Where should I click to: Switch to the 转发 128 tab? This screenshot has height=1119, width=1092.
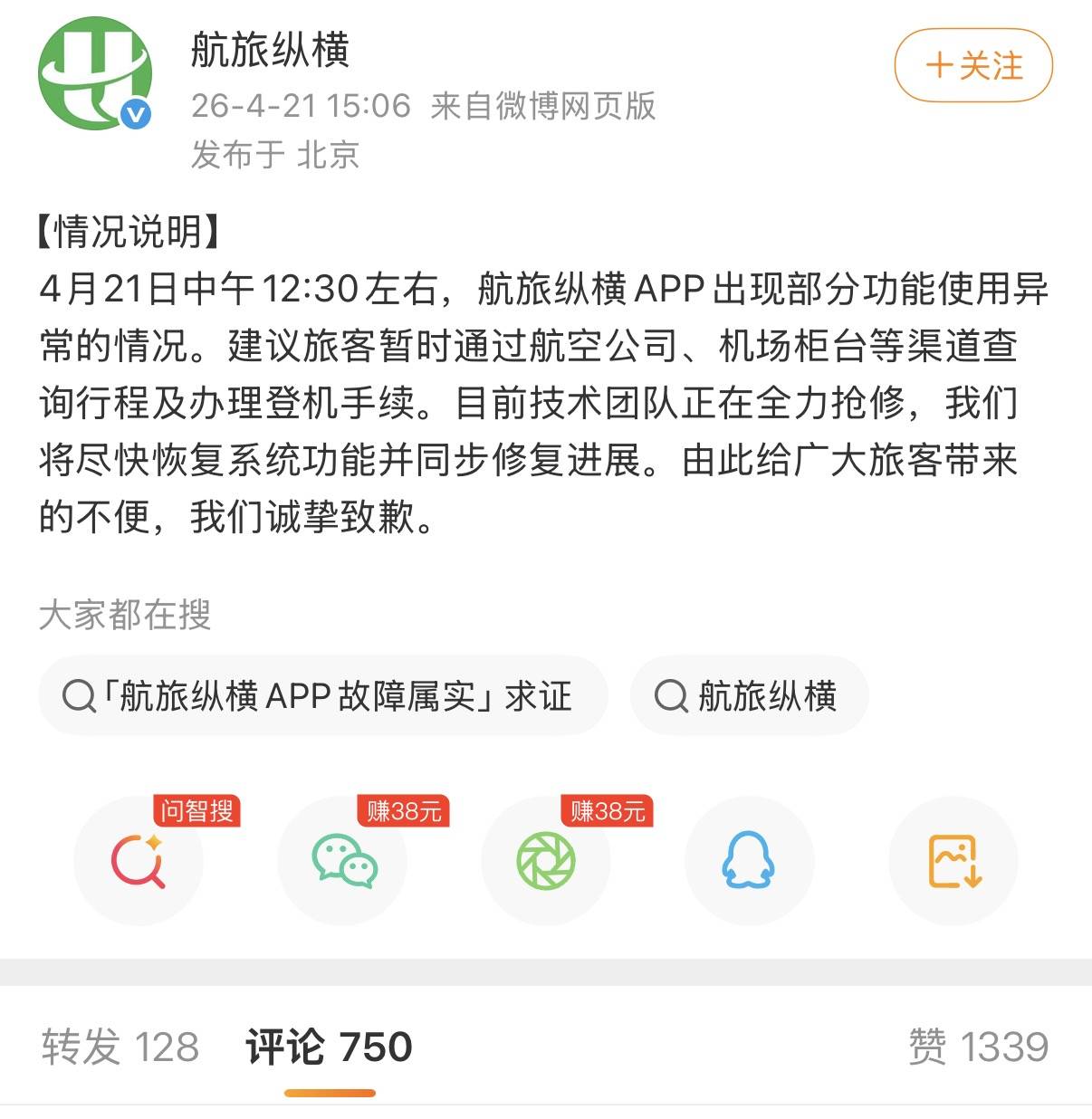[x=120, y=1047]
